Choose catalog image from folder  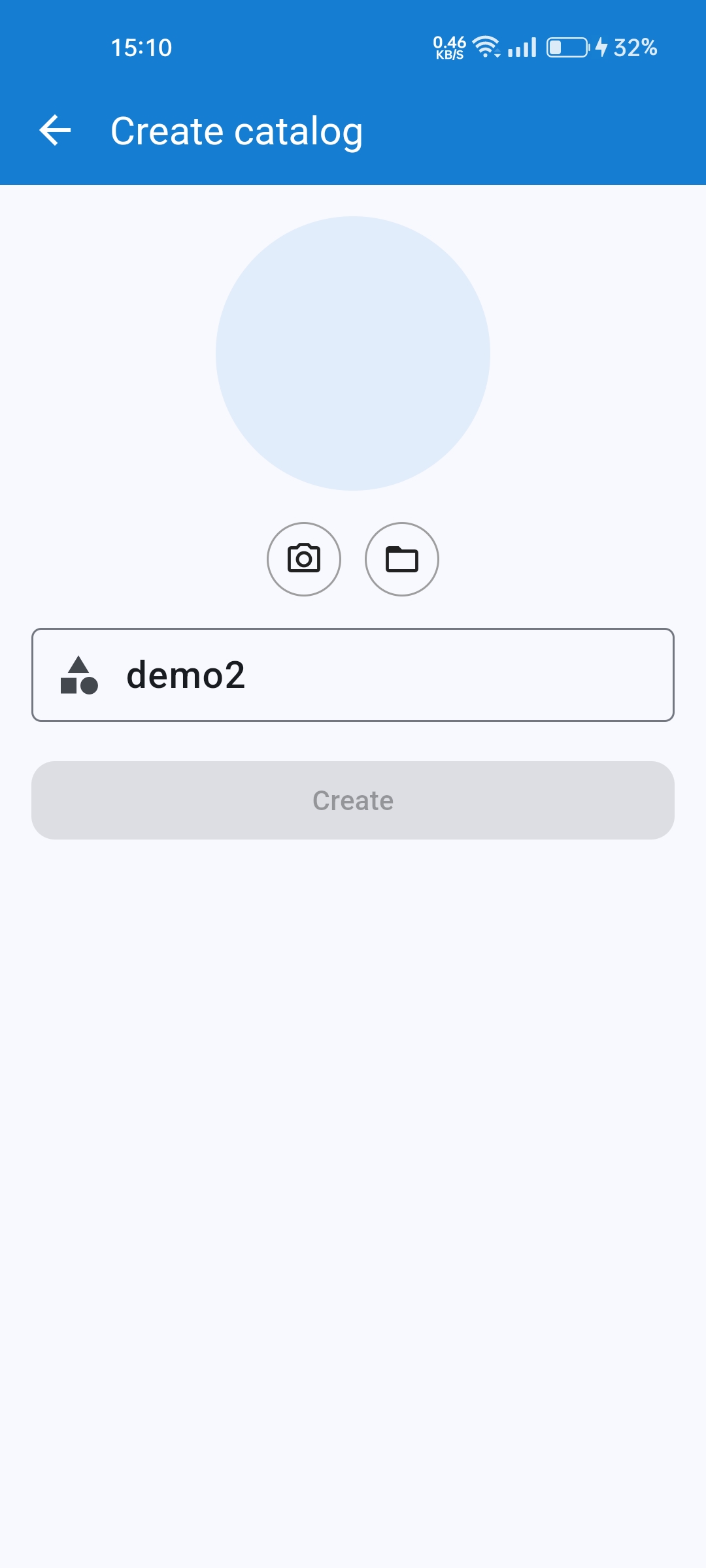click(402, 559)
